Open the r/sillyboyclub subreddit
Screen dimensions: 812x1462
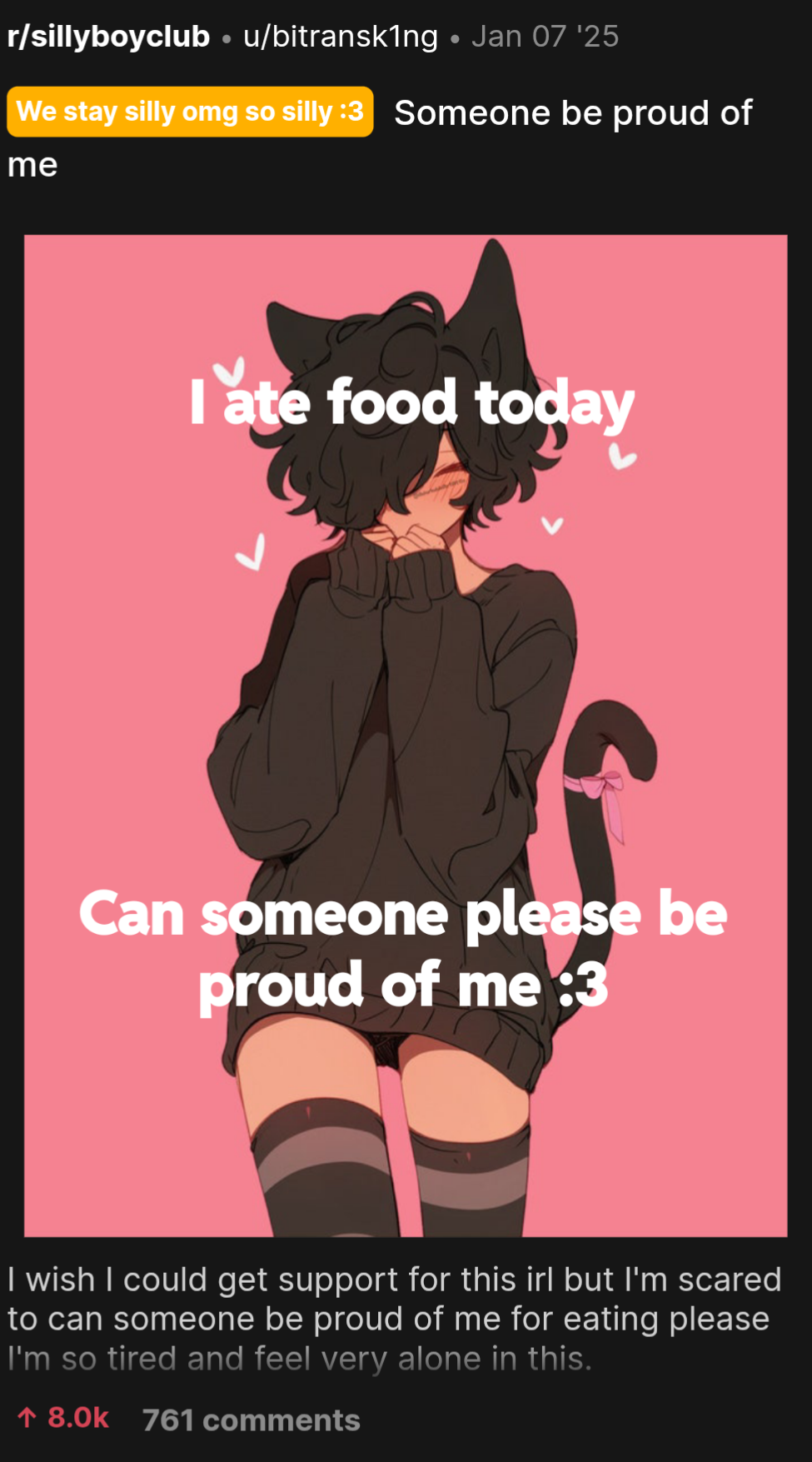coord(108,37)
